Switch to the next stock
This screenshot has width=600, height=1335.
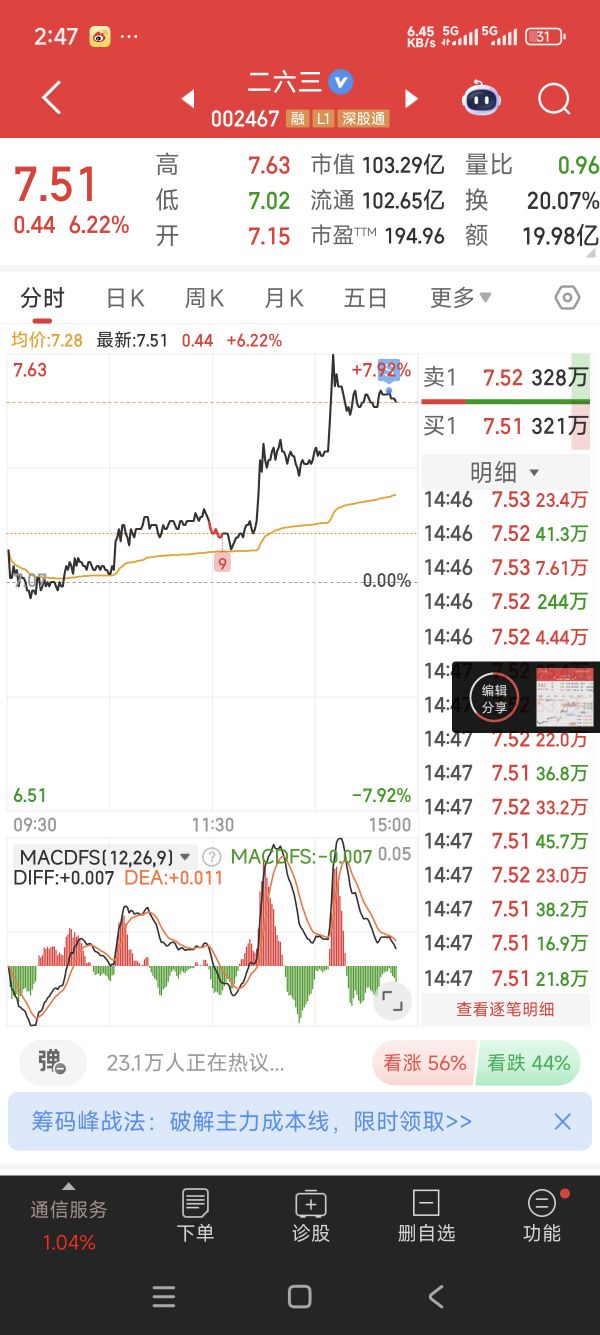(x=411, y=99)
